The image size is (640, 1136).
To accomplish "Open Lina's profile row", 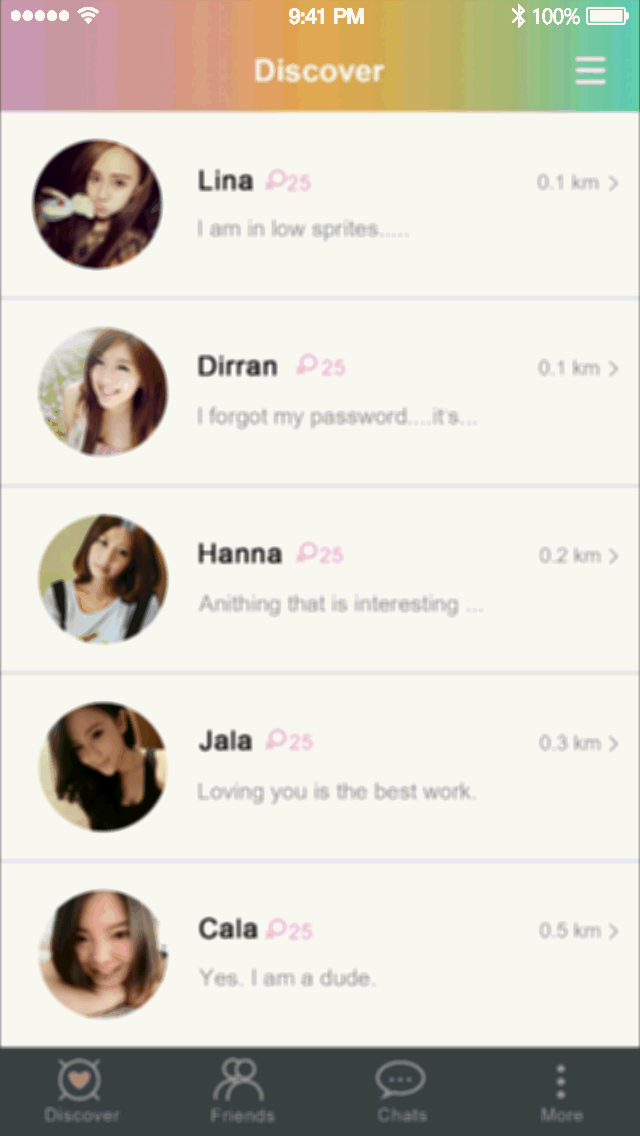I will coord(320,204).
